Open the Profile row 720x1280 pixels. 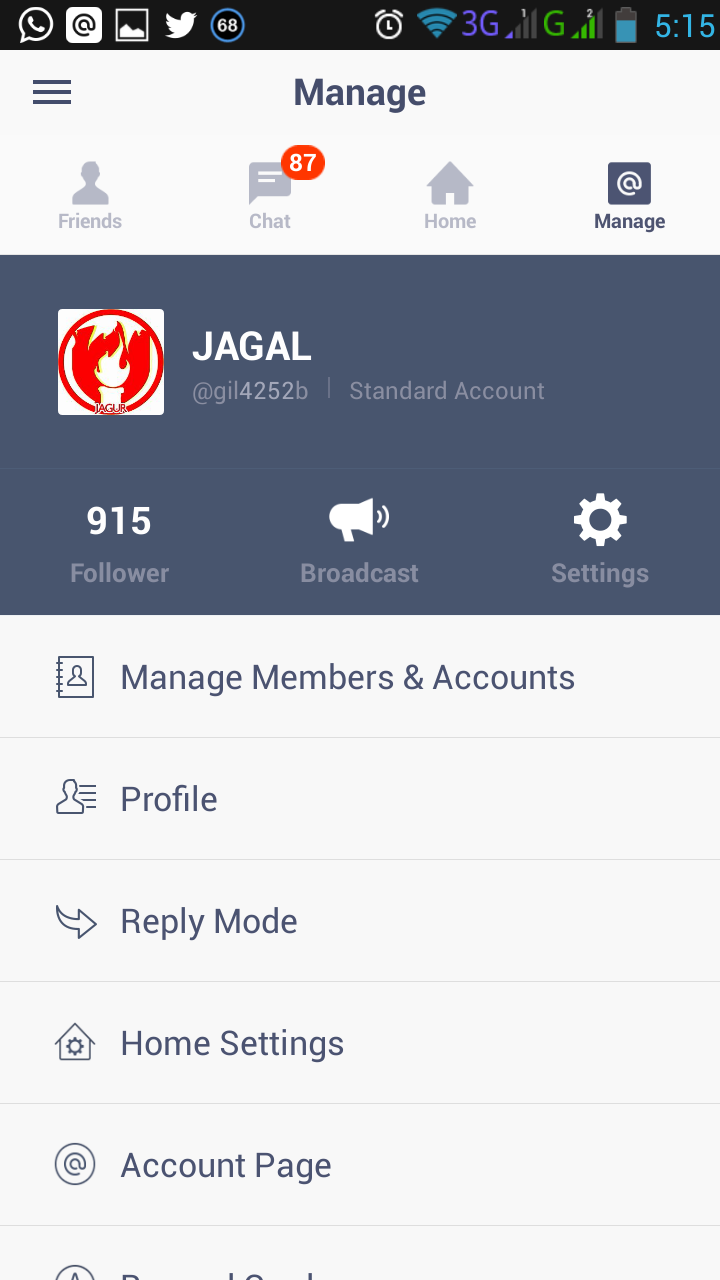coord(169,799)
